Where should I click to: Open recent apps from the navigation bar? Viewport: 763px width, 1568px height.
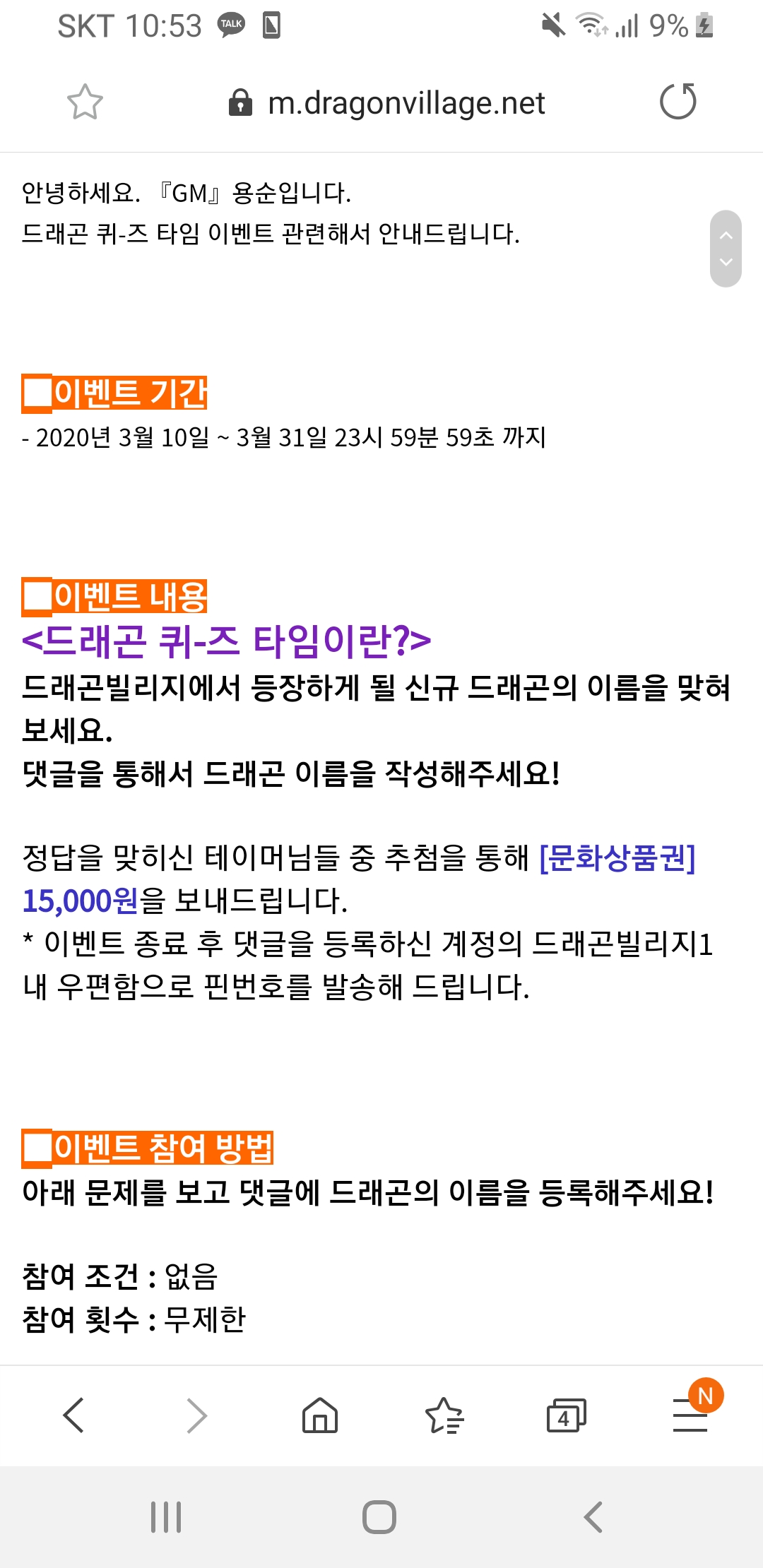166,1516
